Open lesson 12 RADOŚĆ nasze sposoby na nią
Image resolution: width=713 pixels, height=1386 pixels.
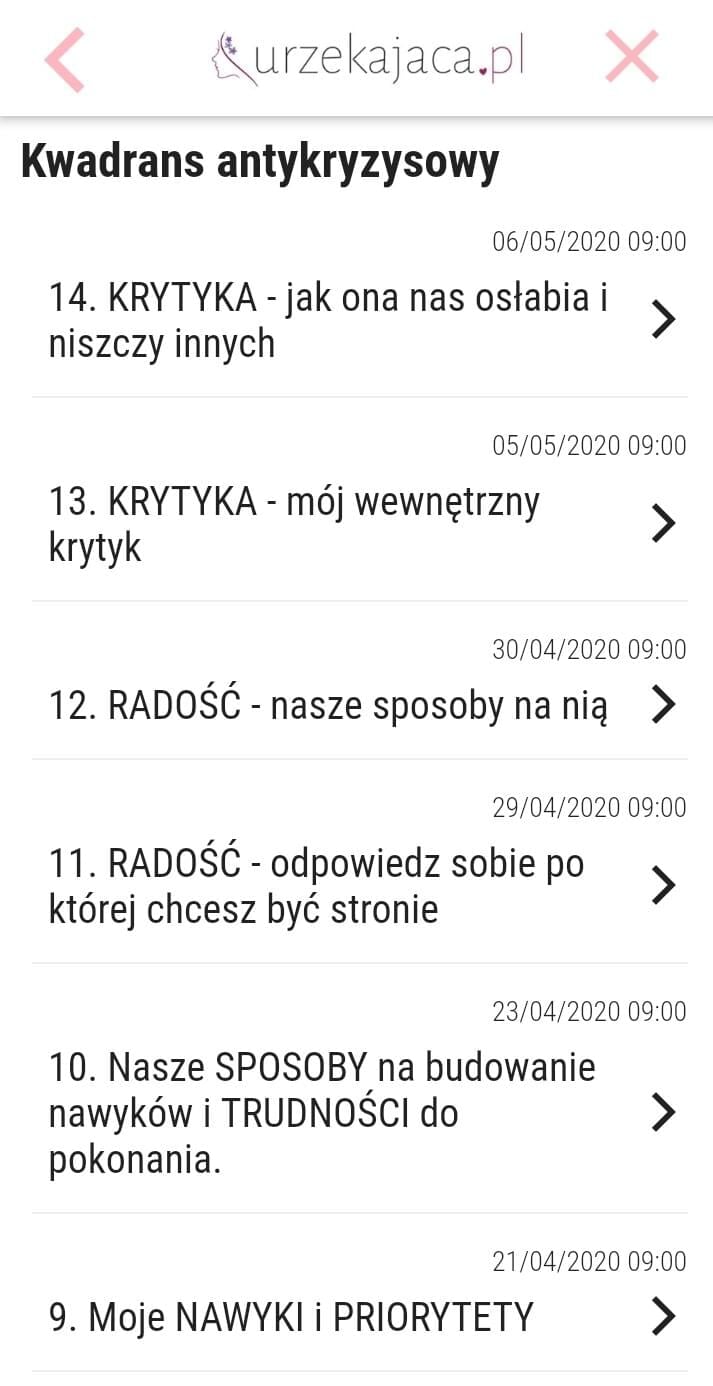330,706
